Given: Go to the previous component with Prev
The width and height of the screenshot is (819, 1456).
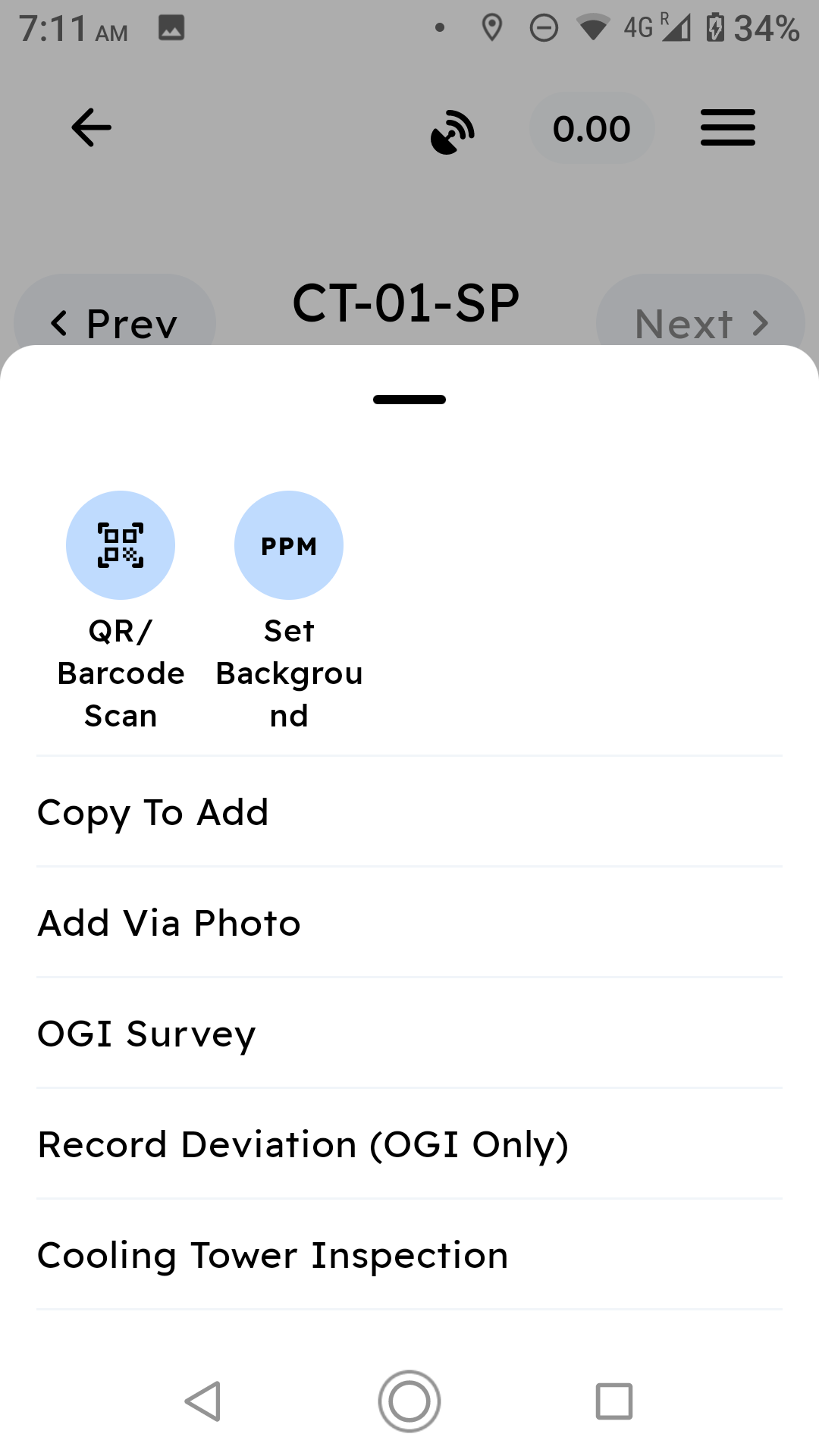Looking at the screenshot, I should click(x=114, y=322).
